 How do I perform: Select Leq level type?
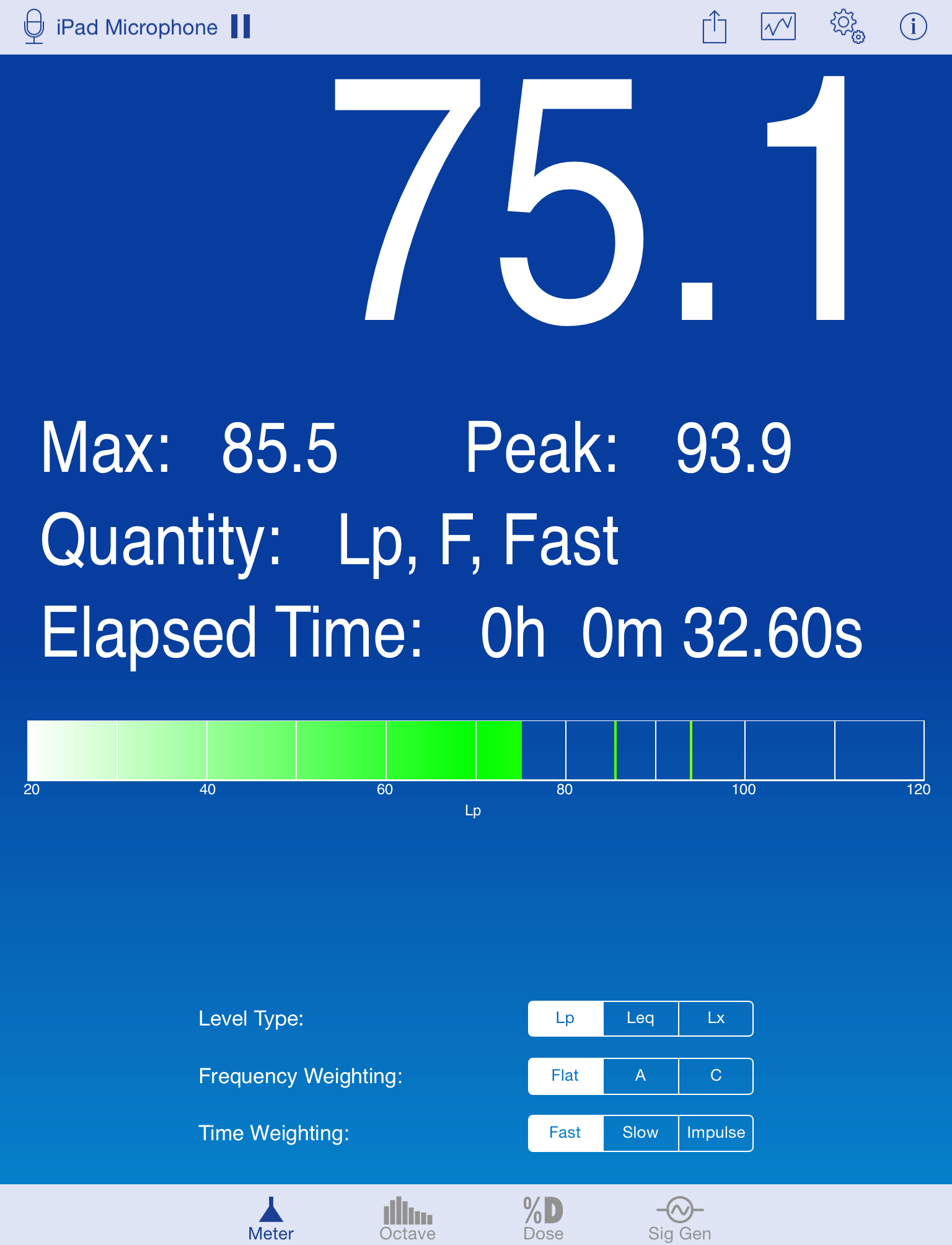[x=640, y=1019]
